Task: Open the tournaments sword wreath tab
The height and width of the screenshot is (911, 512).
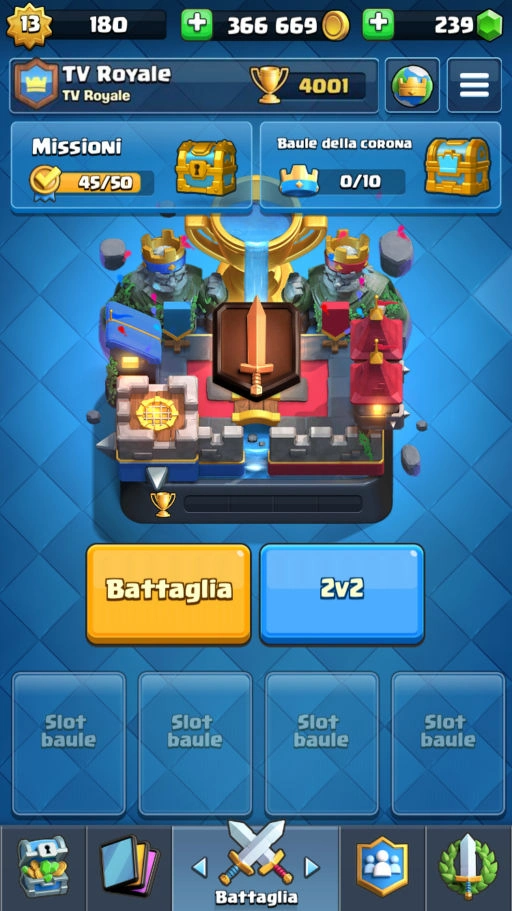Action: point(468,867)
